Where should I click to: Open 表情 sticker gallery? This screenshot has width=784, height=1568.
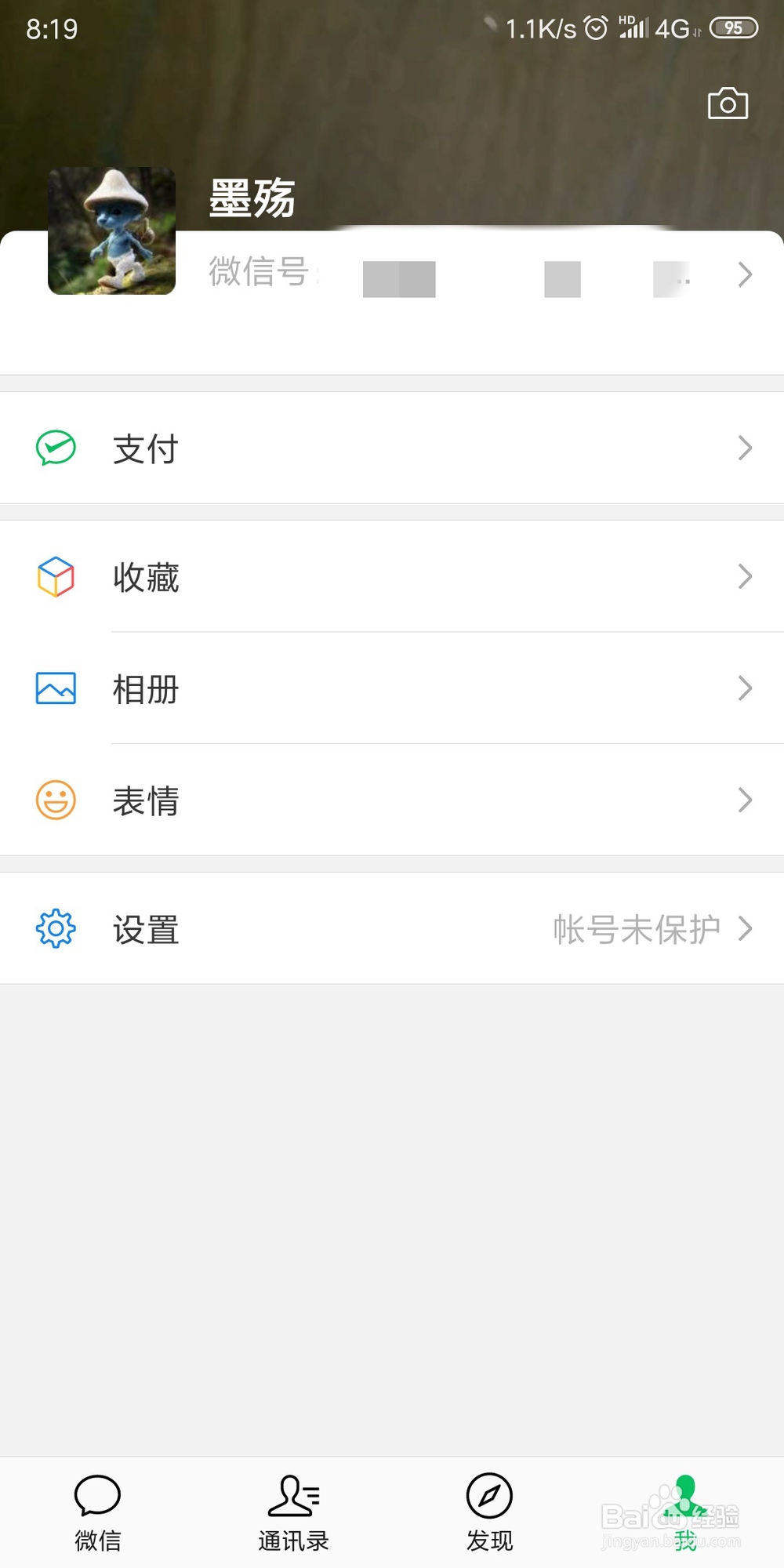pos(392,800)
